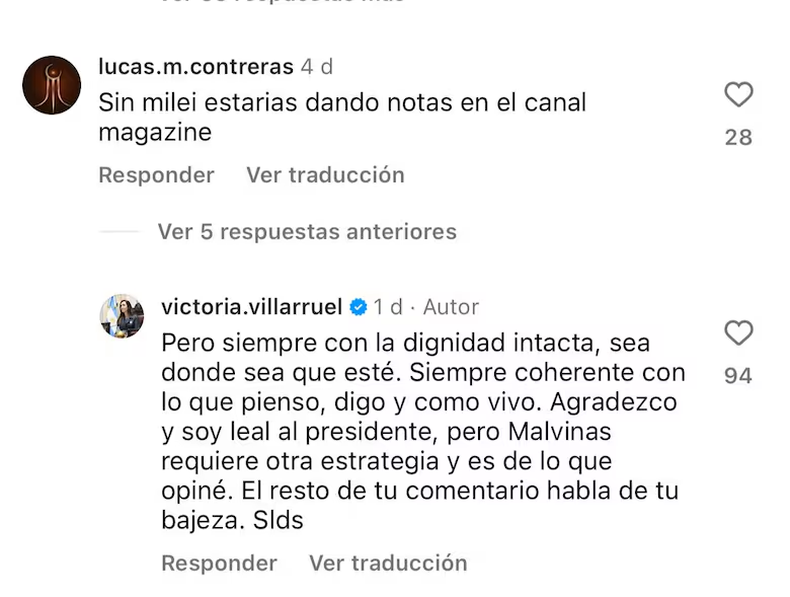This screenshot has height=597, width=790.
Task: Open lucas.m.contreras profile picture
Action: click(x=51, y=85)
